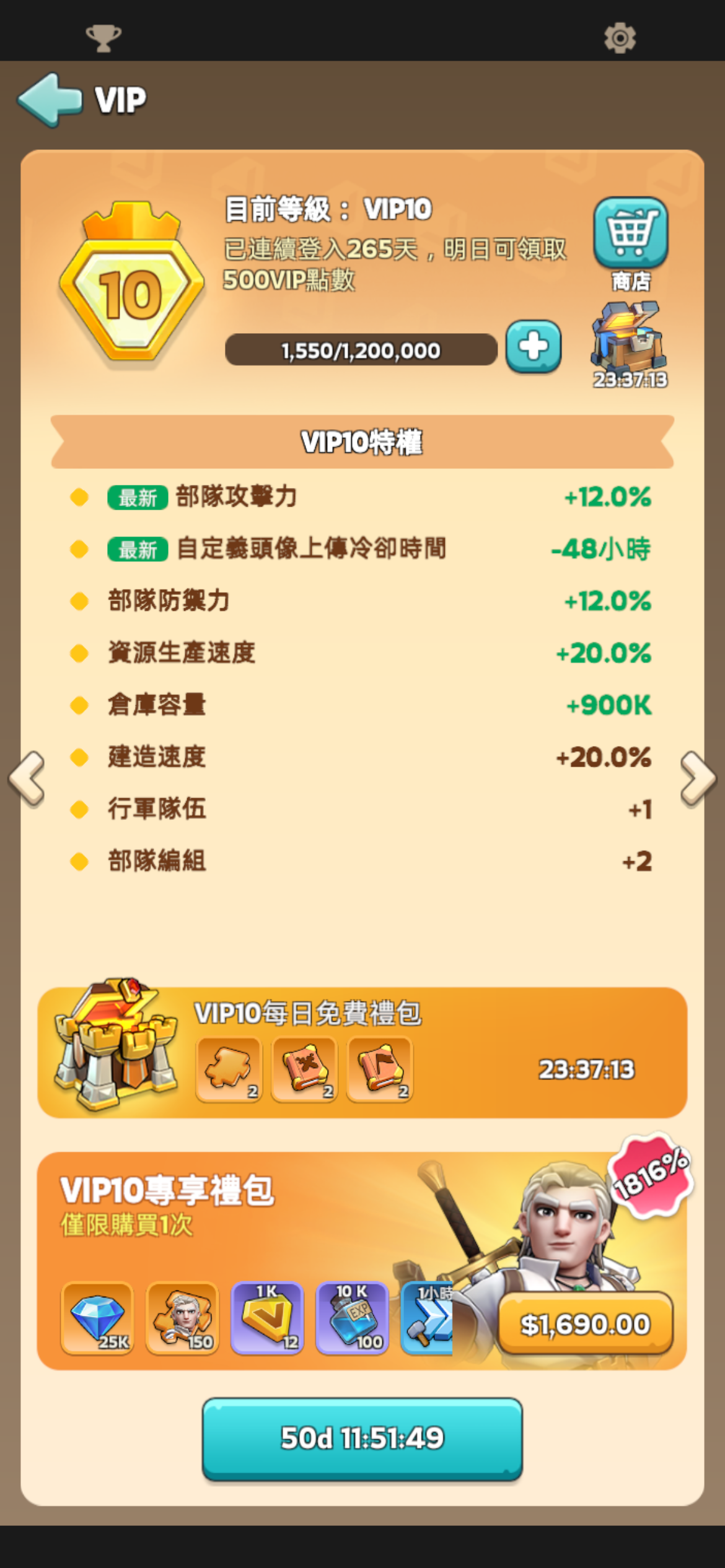Go back using the VIP arrow
Image resolution: width=725 pixels, height=1568 pixels.
50,99
